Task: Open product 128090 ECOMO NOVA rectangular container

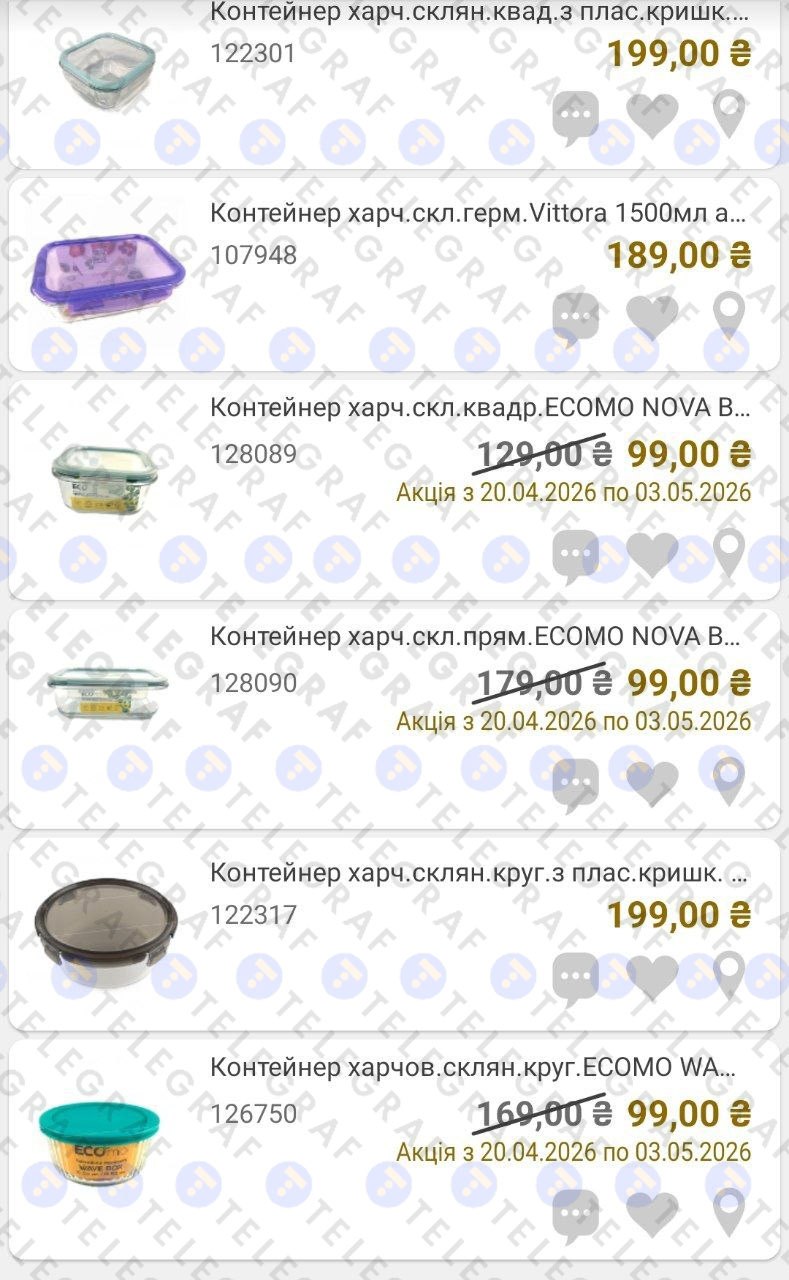Action: pyautogui.click(x=476, y=636)
